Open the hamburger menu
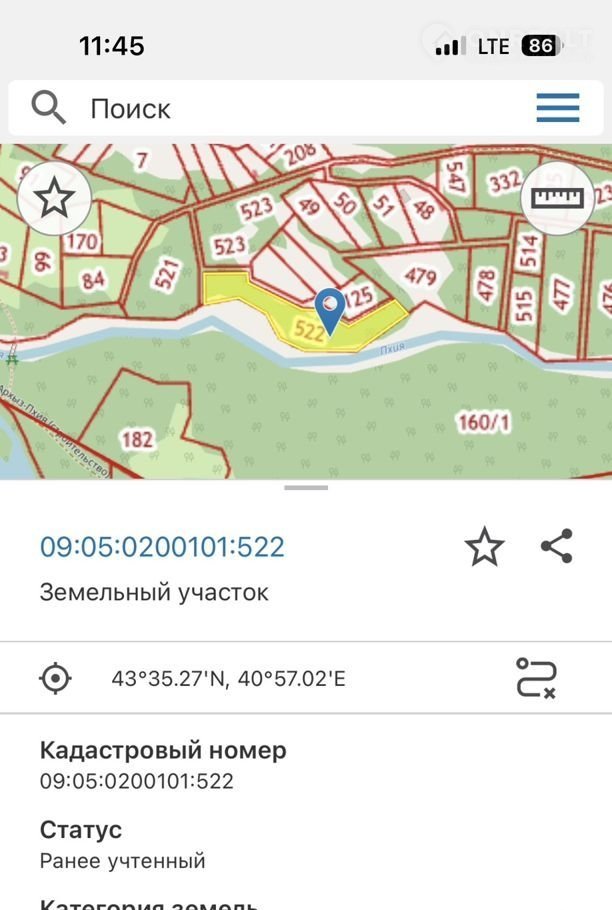Image resolution: width=612 pixels, height=910 pixels. point(557,108)
